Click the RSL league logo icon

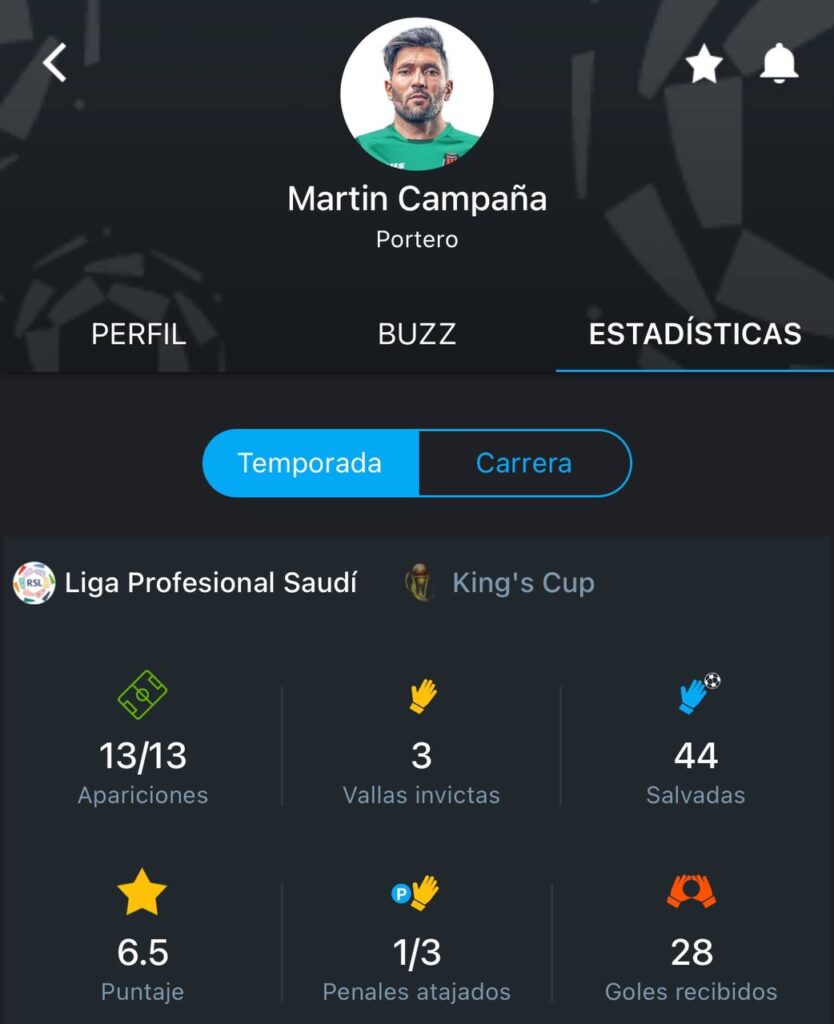(x=30, y=581)
